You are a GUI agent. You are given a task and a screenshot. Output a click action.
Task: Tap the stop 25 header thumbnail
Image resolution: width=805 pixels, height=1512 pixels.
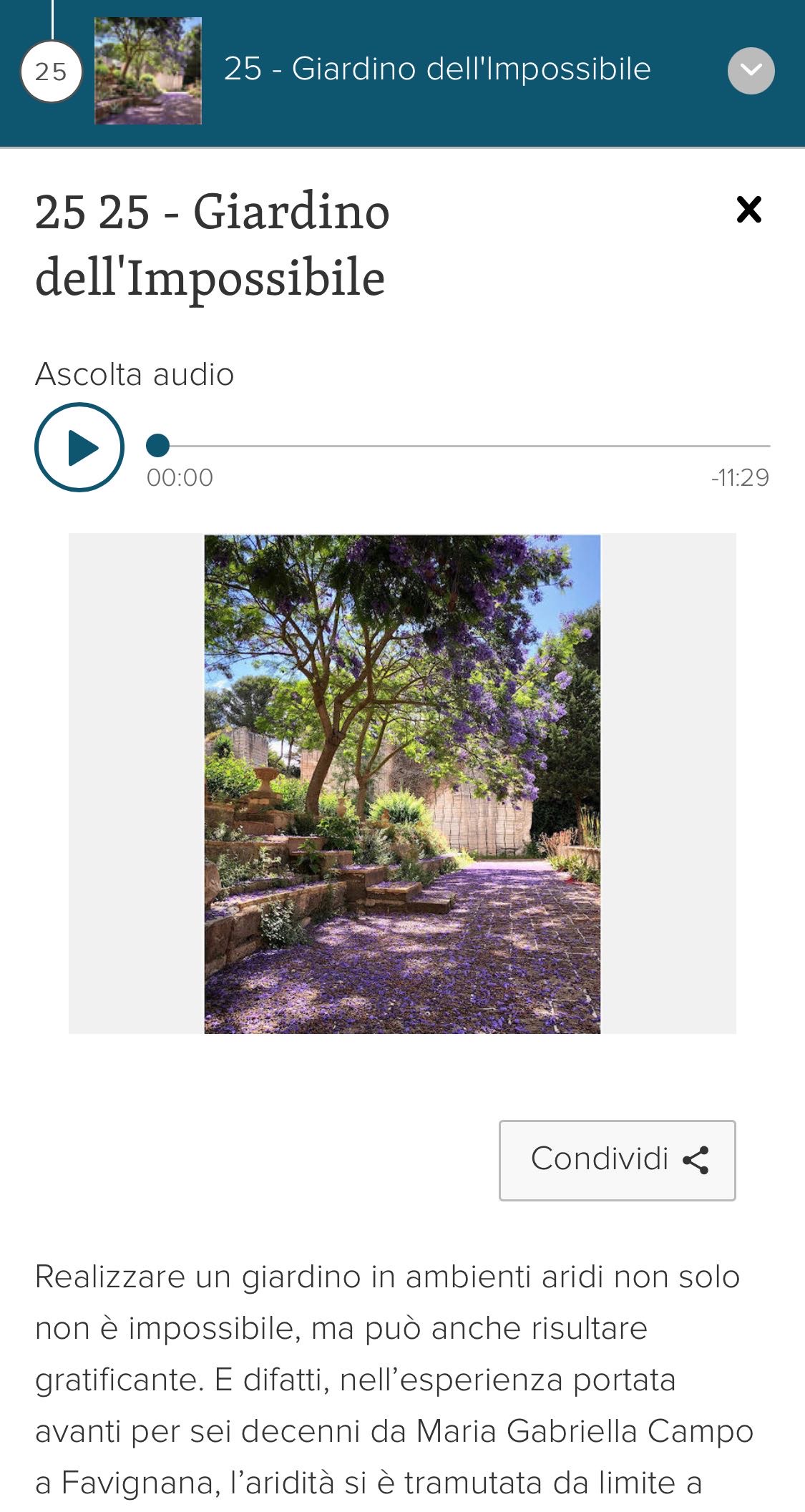pyautogui.click(x=148, y=71)
